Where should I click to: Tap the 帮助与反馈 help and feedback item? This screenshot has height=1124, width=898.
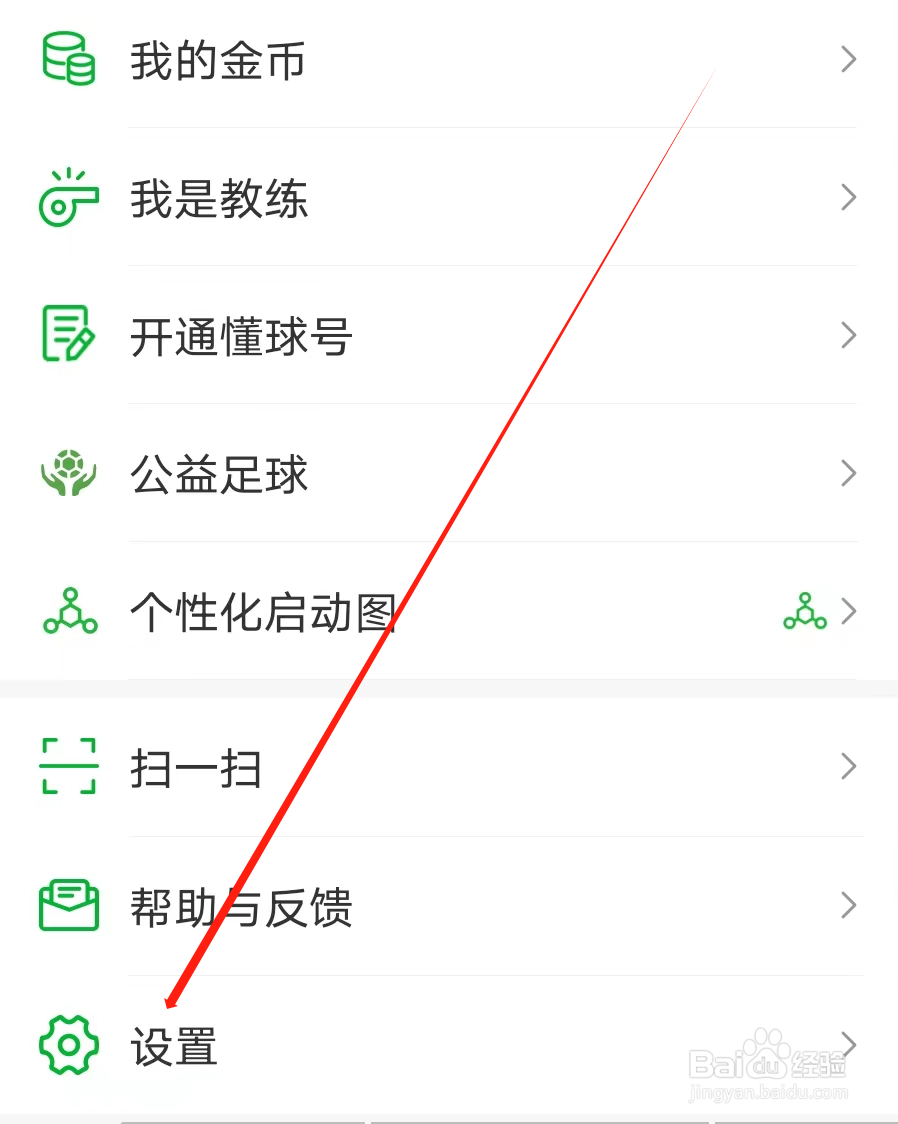pyautogui.click(x=241, y=906)
